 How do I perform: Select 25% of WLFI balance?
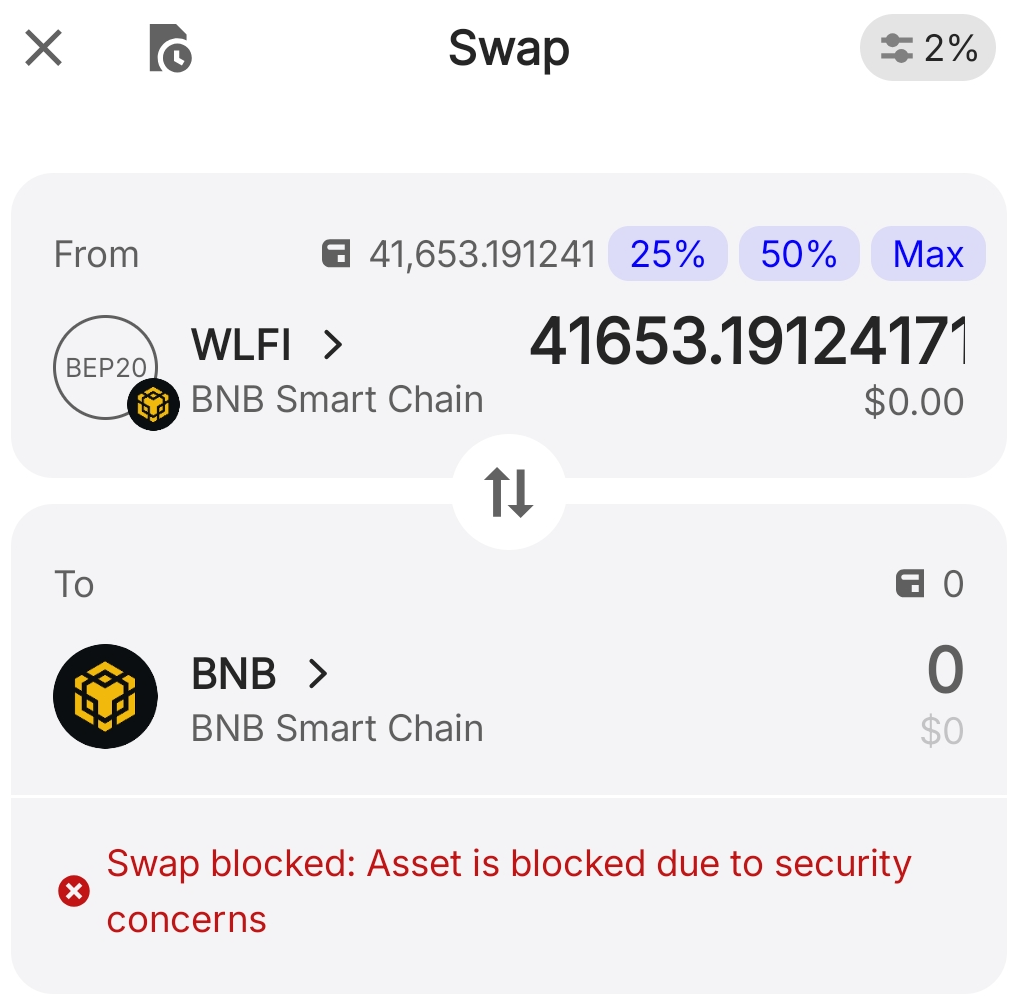coord(667,254)
